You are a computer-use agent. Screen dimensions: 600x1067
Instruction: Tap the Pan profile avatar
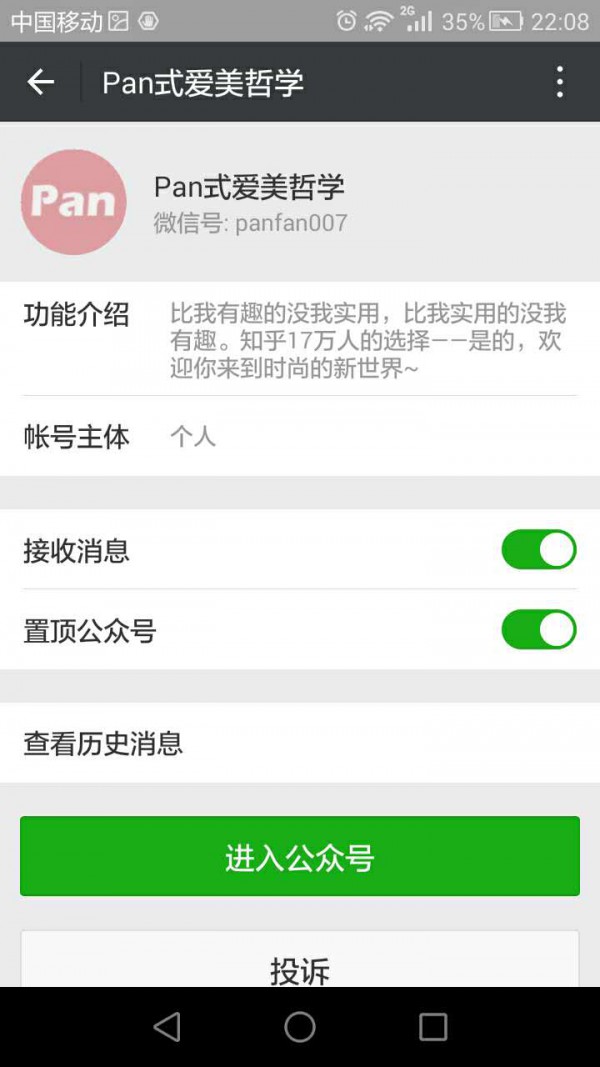pyautogui.click(x=73, y=202)
